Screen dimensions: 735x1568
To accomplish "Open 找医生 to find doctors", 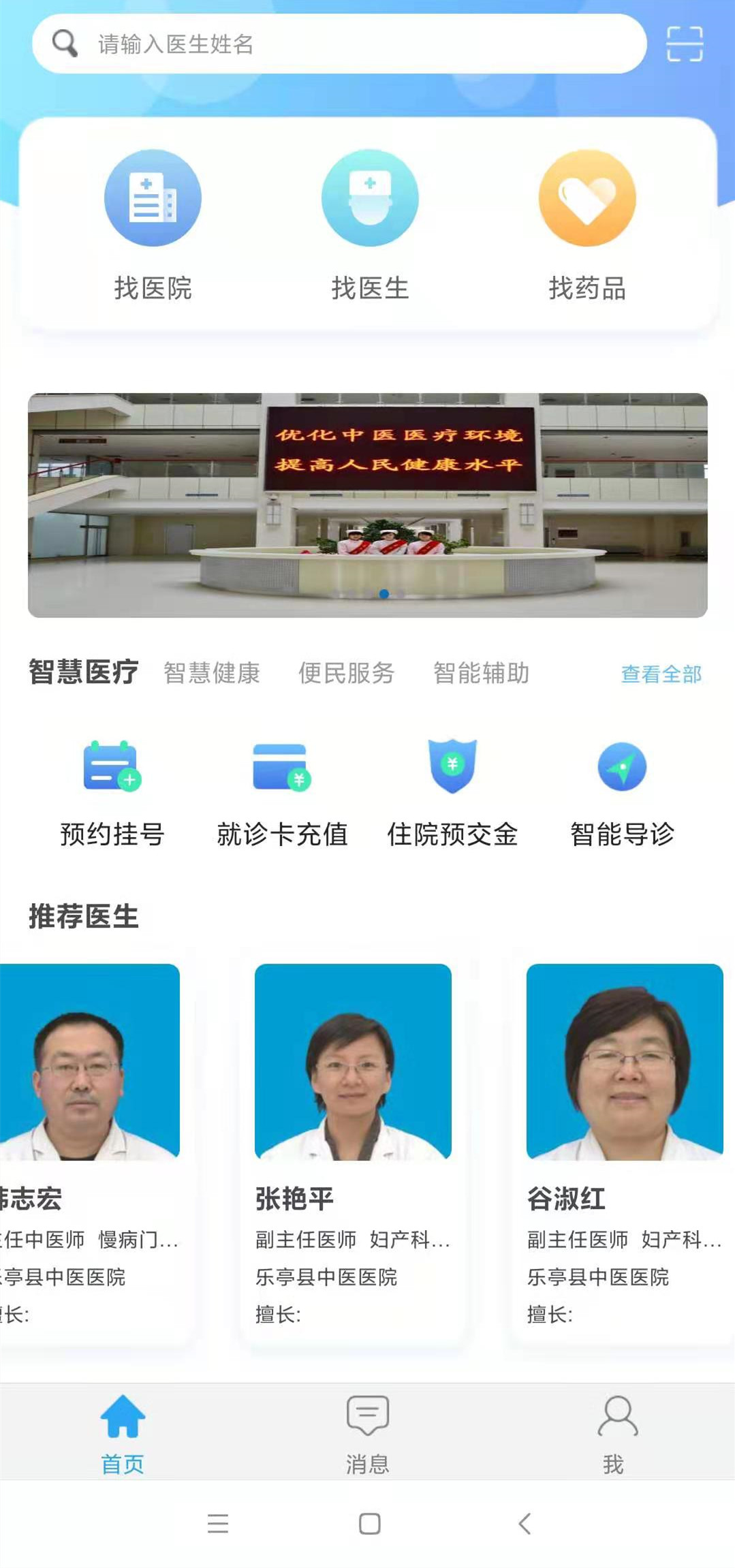I will tap(370, 225).
